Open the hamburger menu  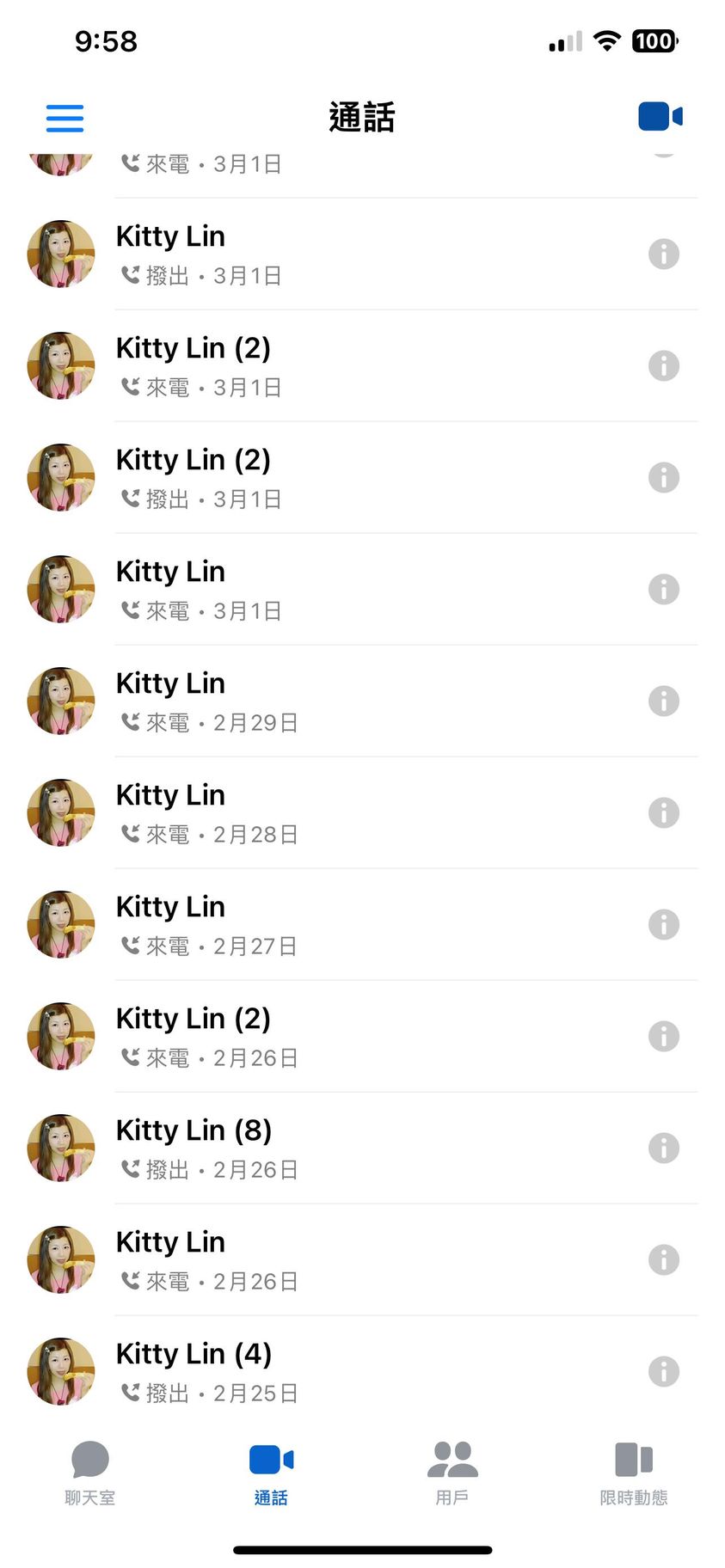(x=65, y=118)
